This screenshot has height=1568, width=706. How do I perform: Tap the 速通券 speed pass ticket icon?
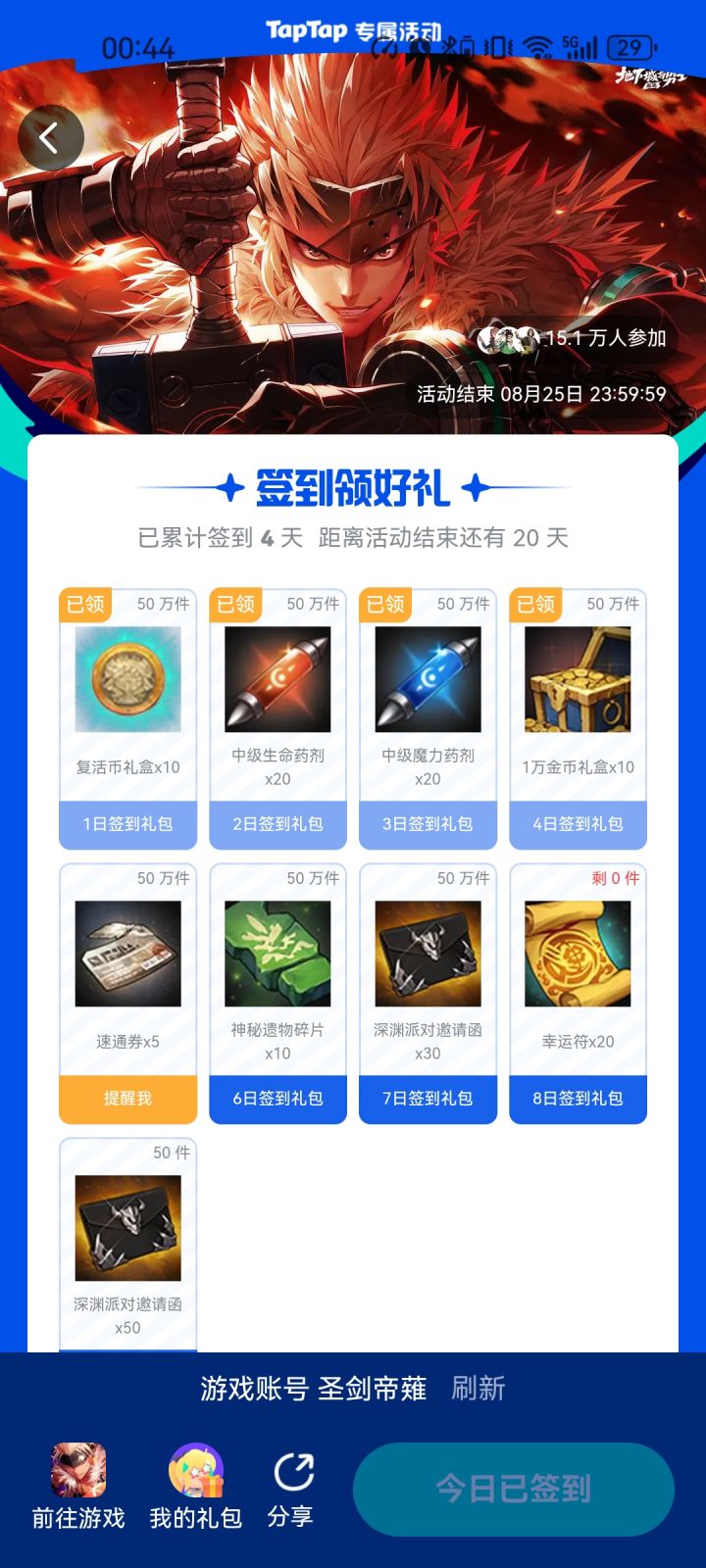click(127, 951)
